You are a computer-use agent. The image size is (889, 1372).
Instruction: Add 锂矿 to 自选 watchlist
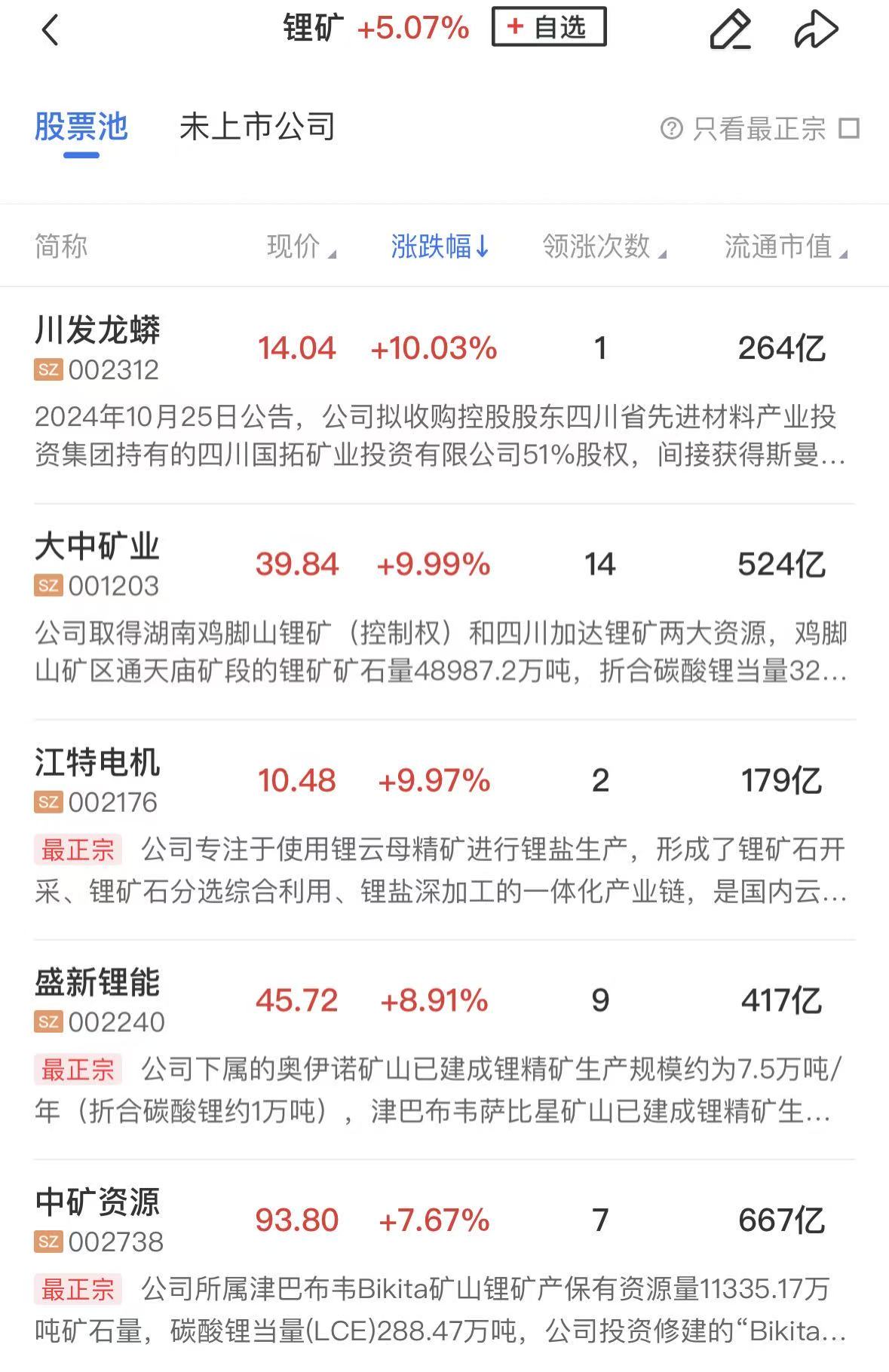(548, 28)
